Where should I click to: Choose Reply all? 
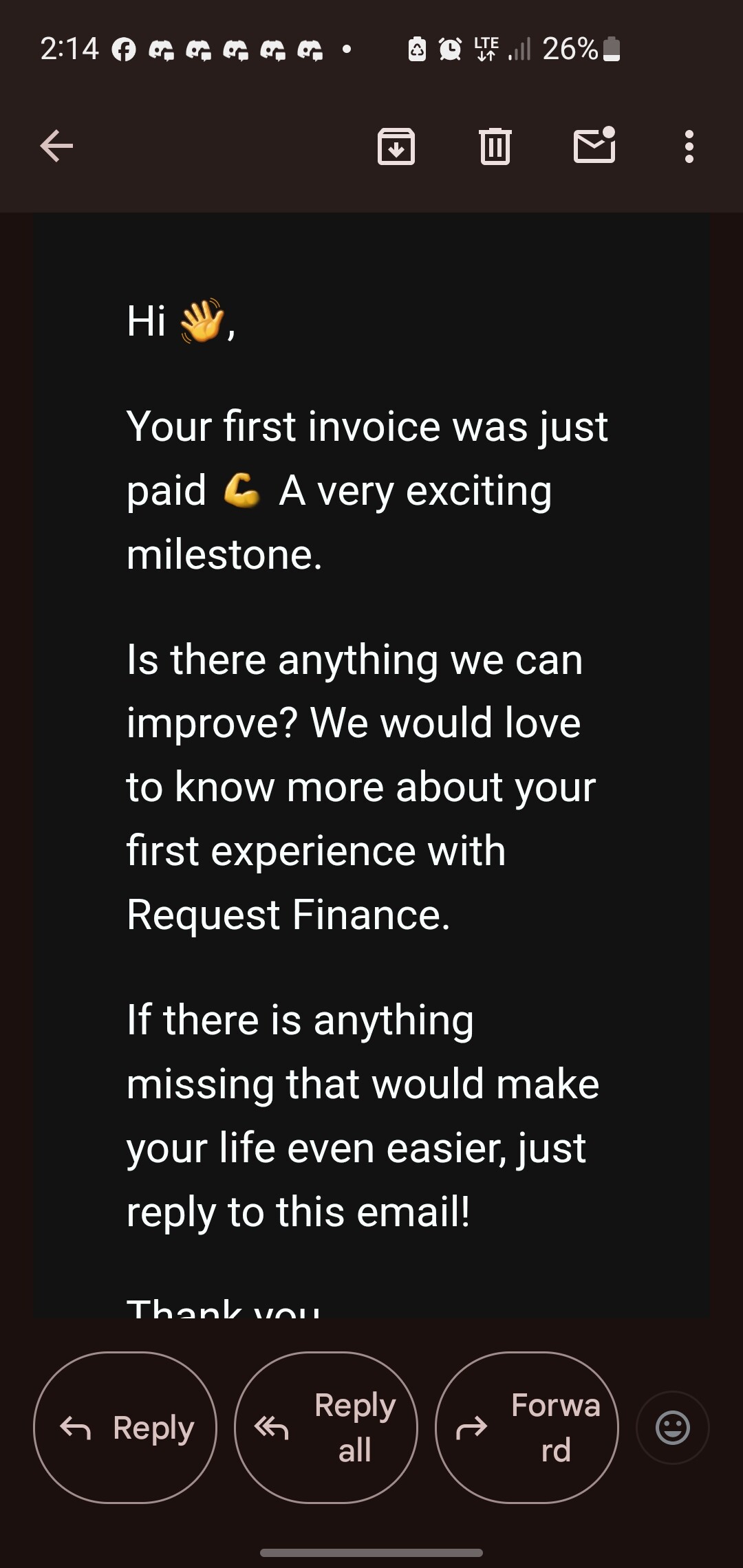tap(326, 1428)
